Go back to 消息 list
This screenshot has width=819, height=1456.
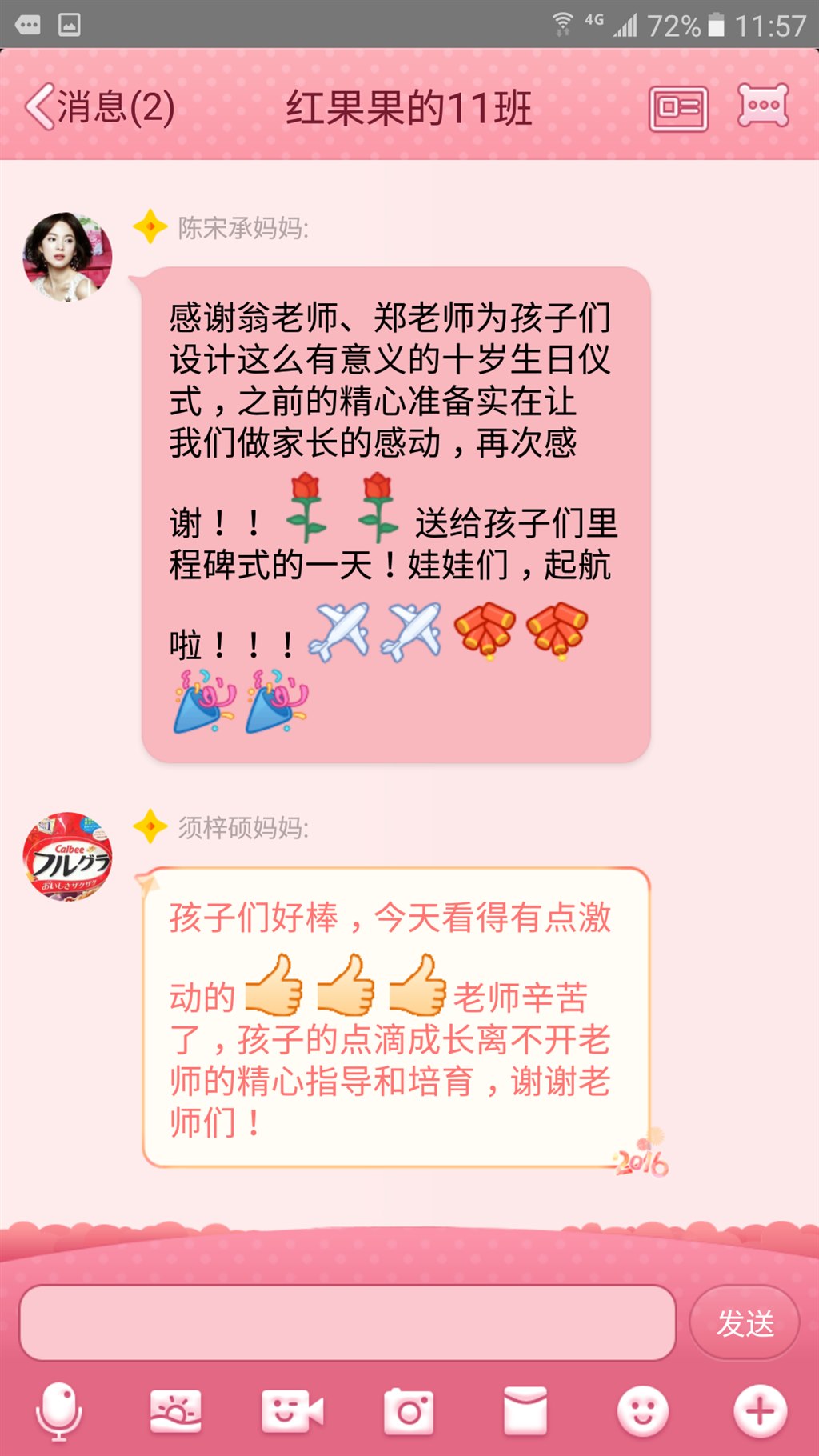pos(100,107)
